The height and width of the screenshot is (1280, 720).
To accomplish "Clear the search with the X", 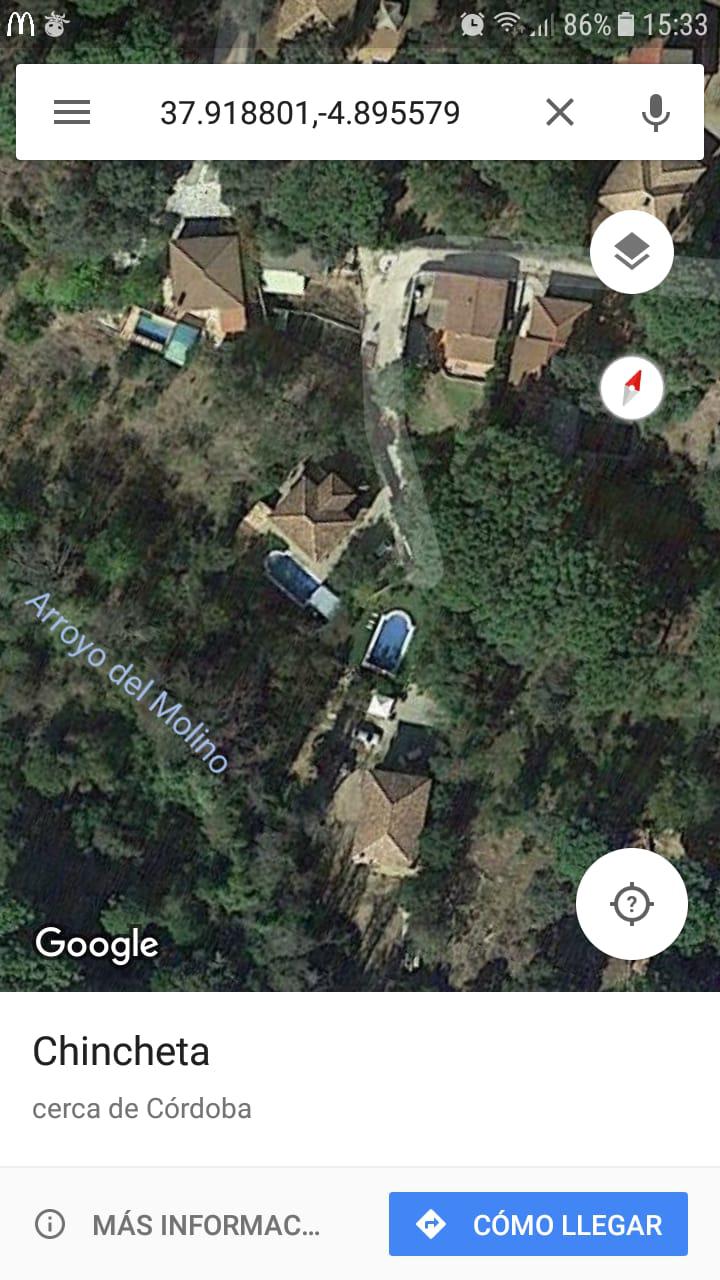I will [560, 112].
